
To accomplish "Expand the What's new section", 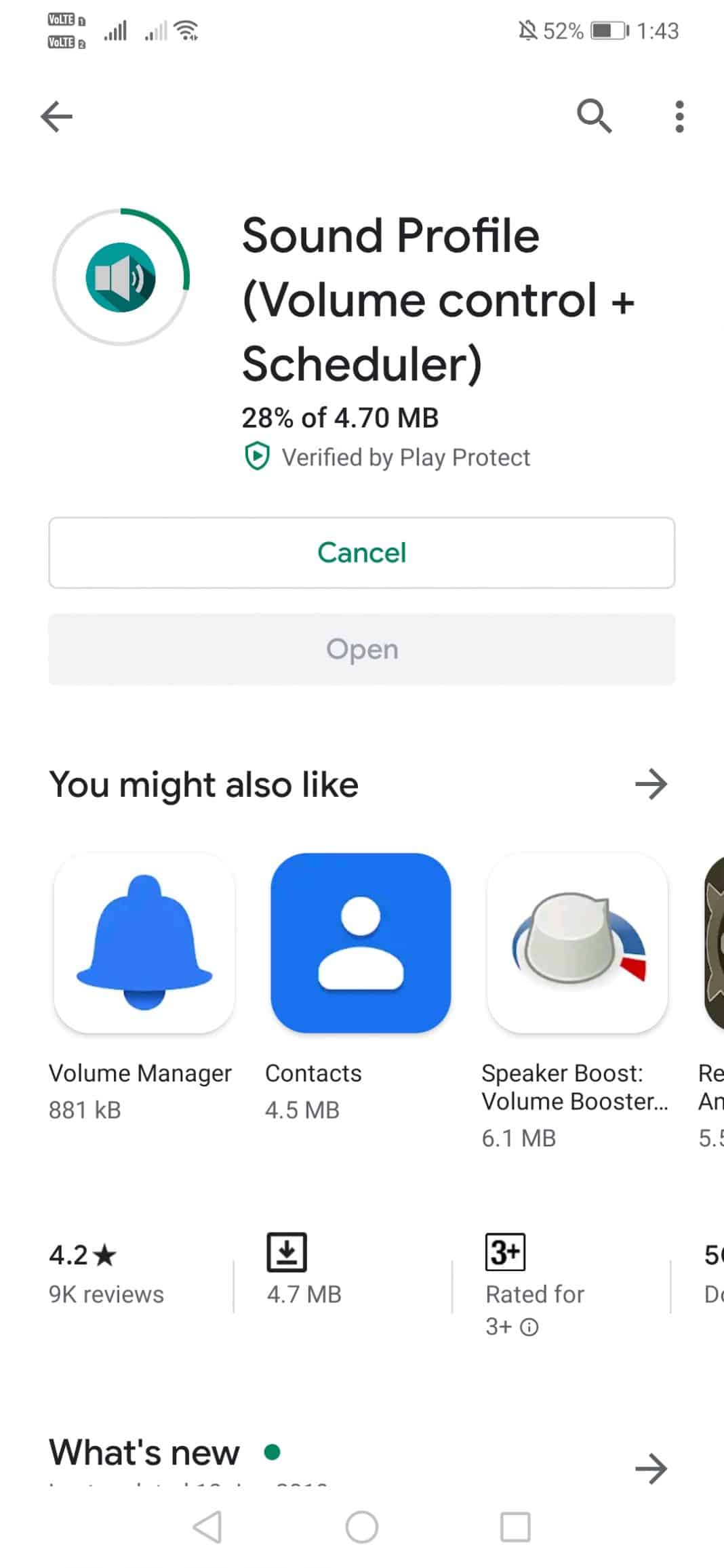I will (651, 1468).
